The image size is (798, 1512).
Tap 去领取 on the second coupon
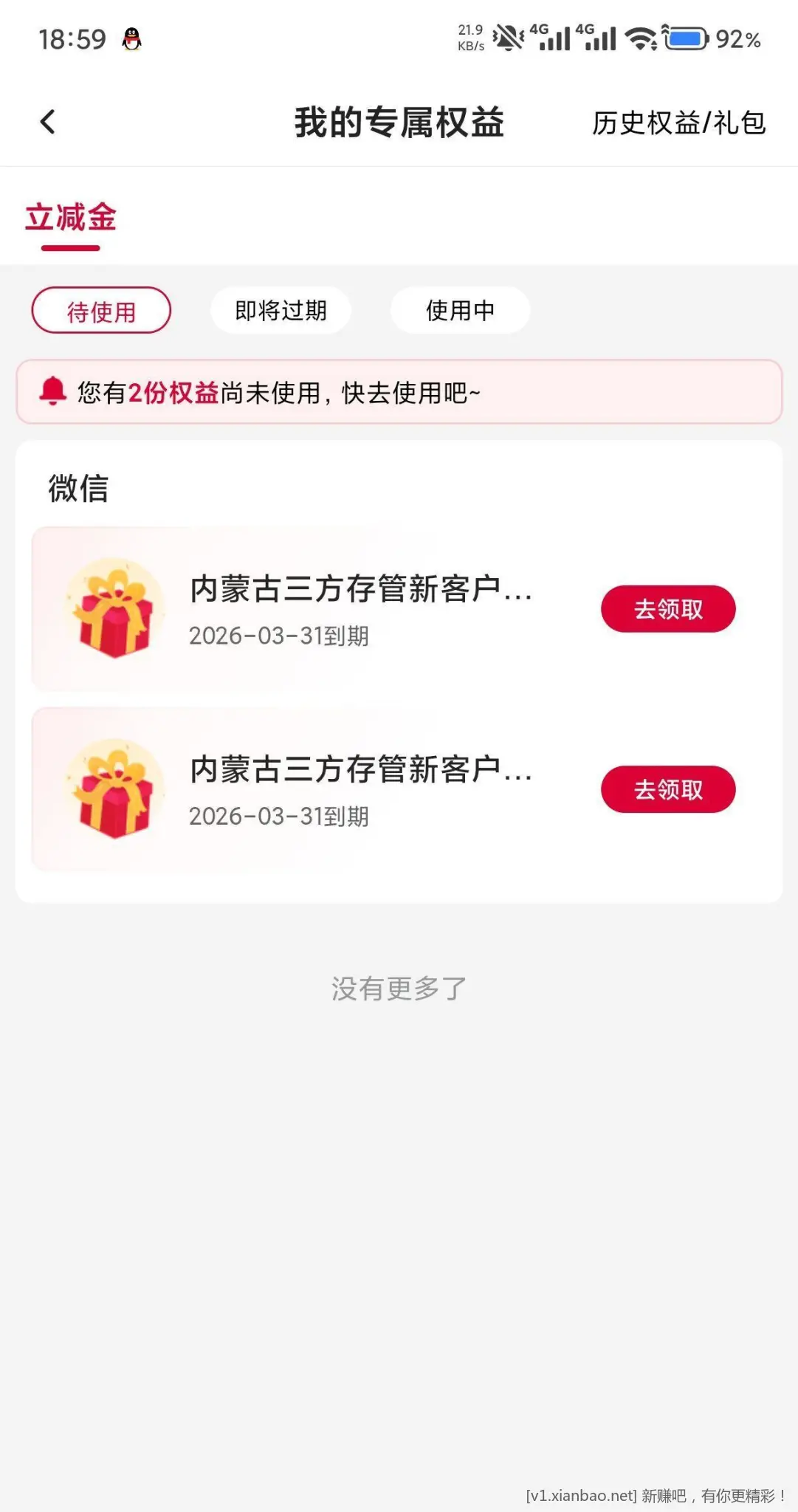click(667, 788)
